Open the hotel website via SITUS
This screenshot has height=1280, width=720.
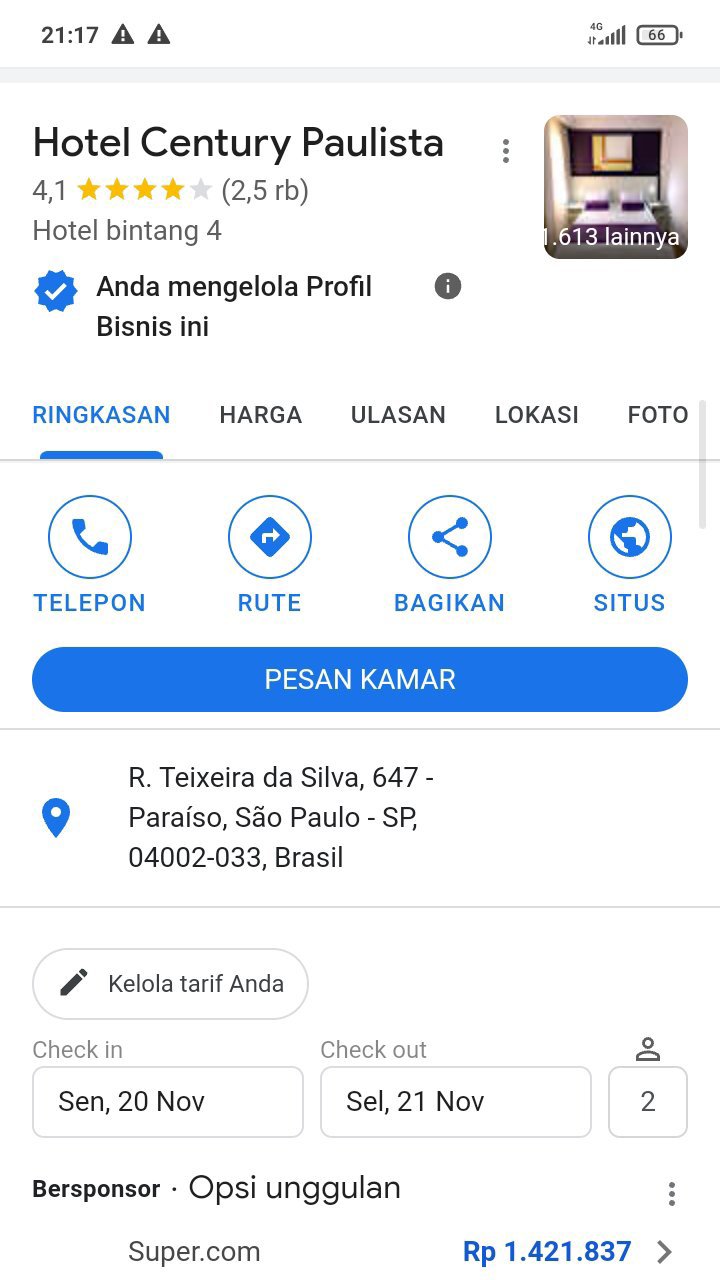[629, 555]
